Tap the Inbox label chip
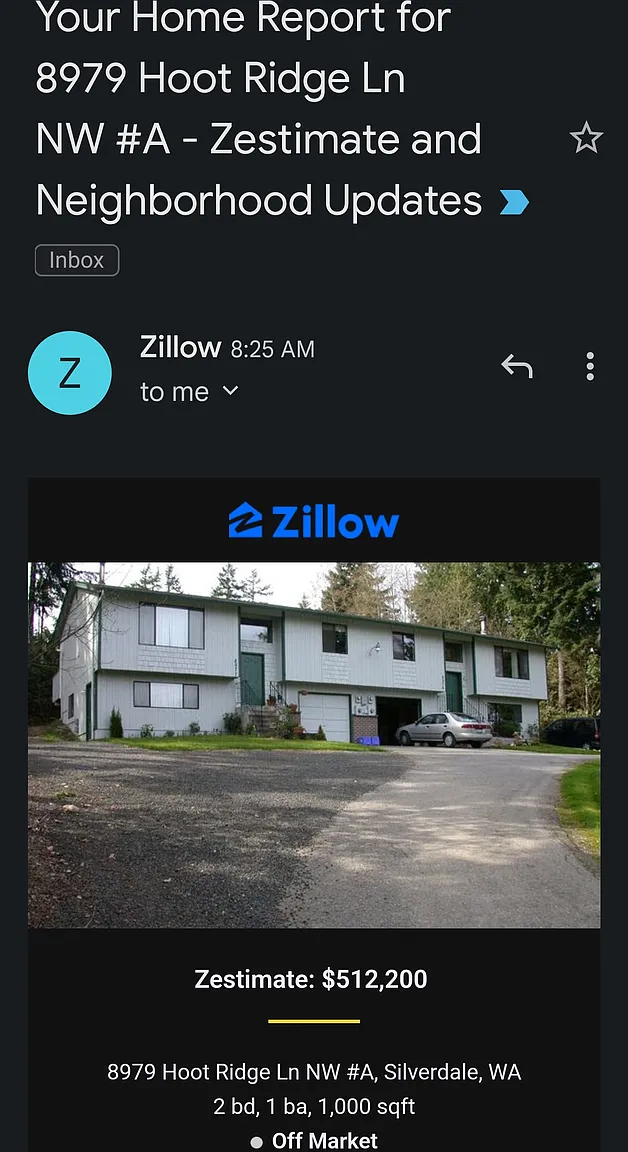628x1152 pixels. click(x=77, y=260)
